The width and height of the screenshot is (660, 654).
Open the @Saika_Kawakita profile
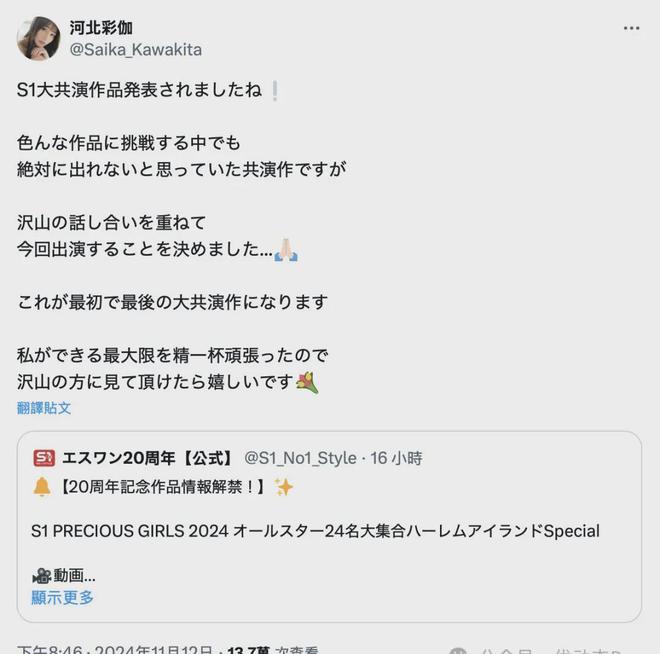(135, 49)
